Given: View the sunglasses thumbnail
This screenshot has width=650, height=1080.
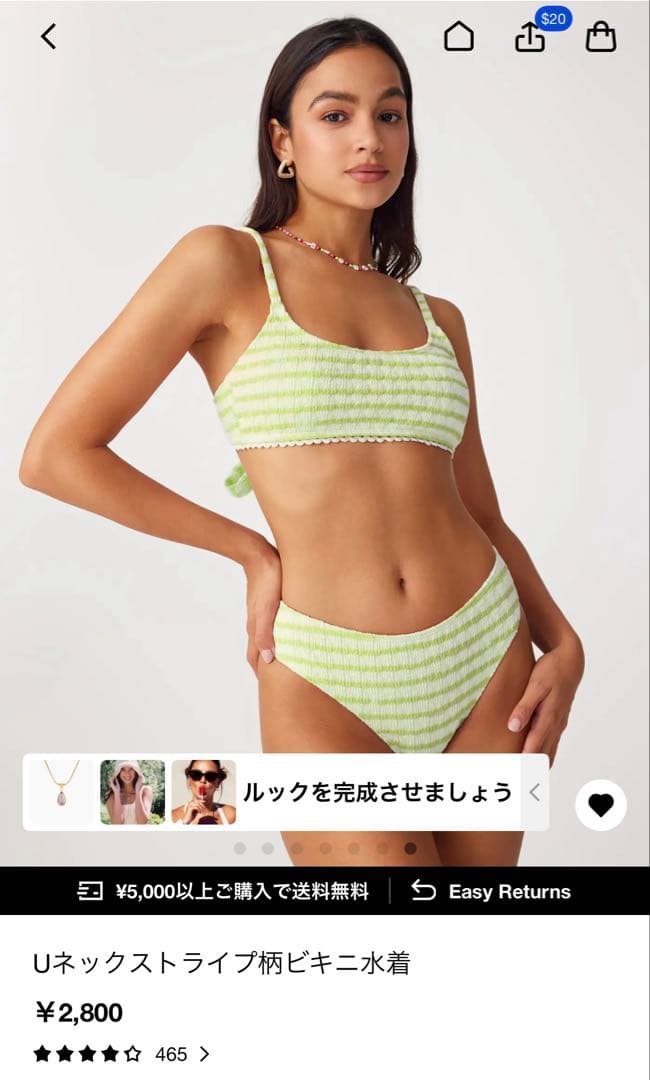Looking at the screenshot, I should tap(203, 792).
